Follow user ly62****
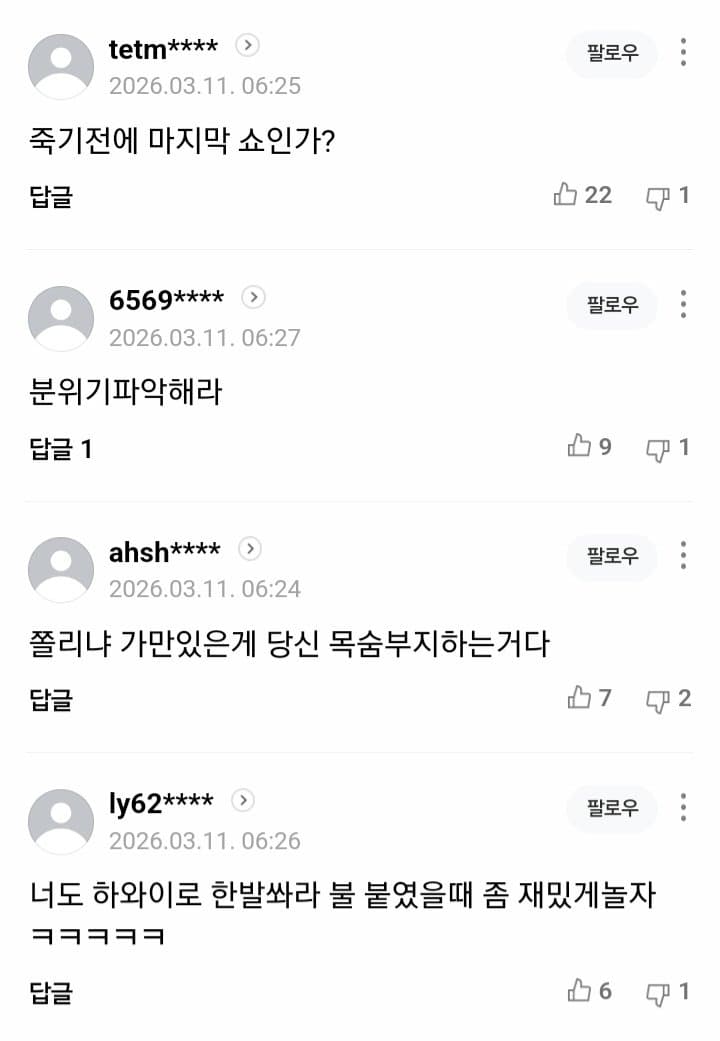The width and height of the screenshot is (720, 1041). click(611, 809)
